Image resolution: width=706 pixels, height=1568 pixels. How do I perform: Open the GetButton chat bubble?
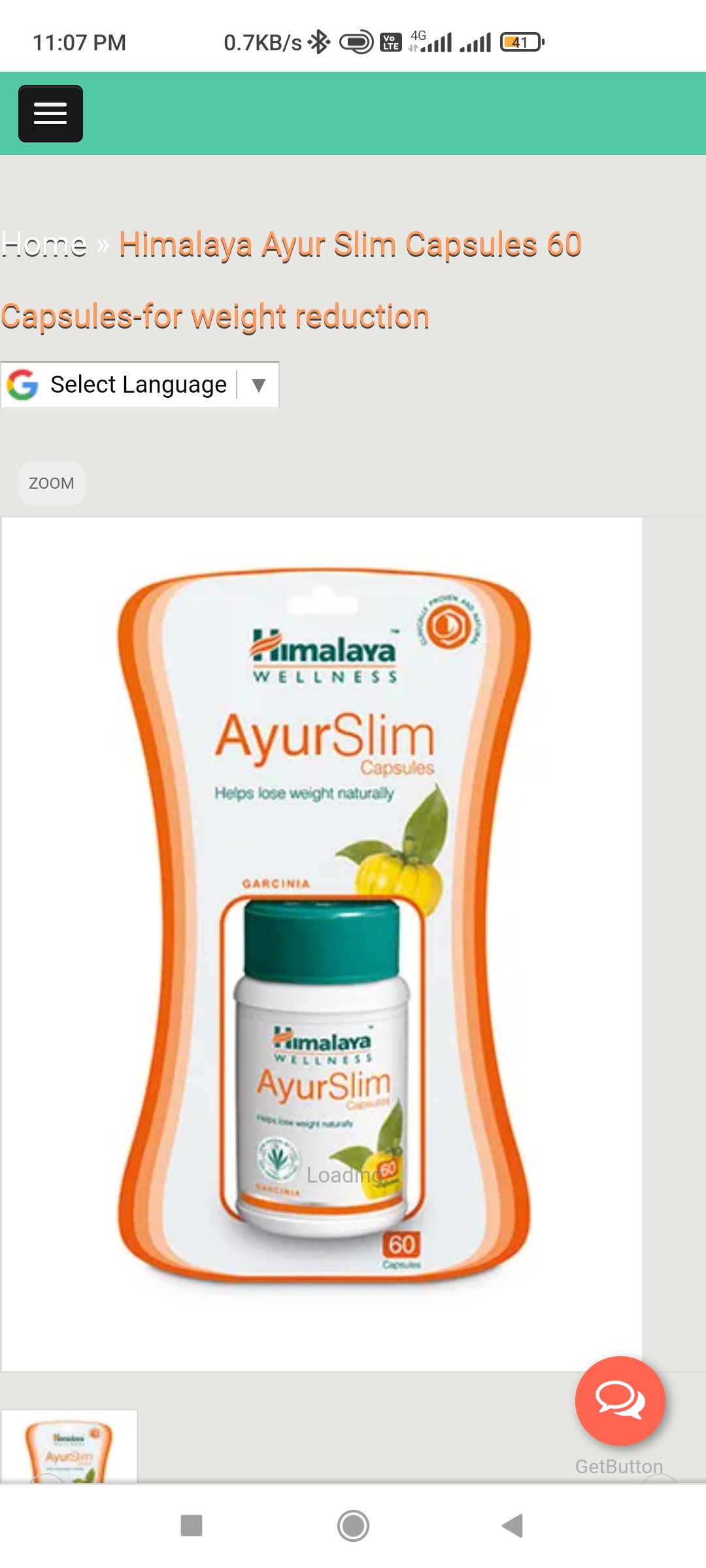pos(620,1401)
